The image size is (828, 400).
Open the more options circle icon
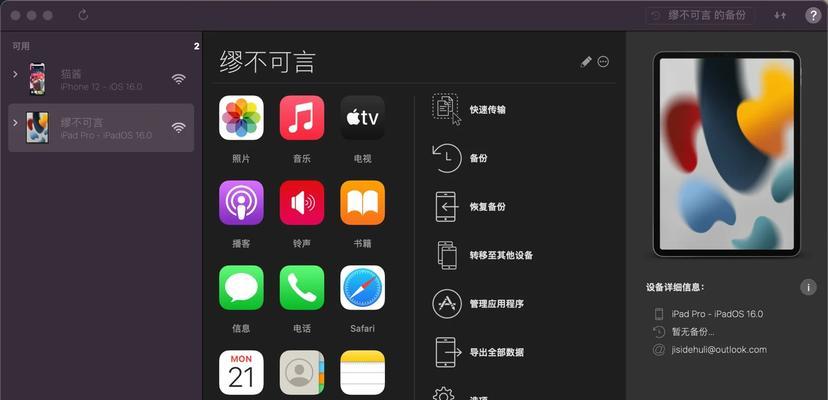[x=603, y=62]
